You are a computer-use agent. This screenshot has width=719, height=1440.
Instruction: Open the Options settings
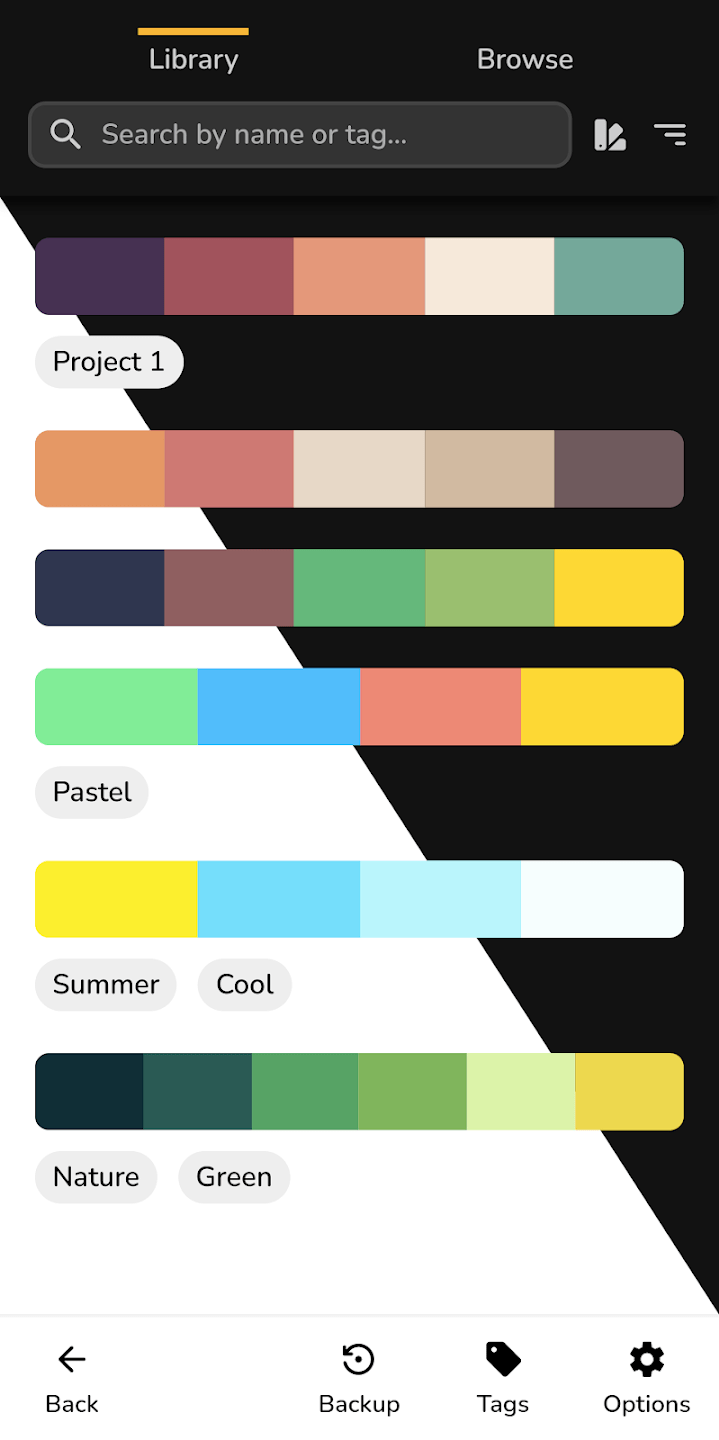point(646,1379)
